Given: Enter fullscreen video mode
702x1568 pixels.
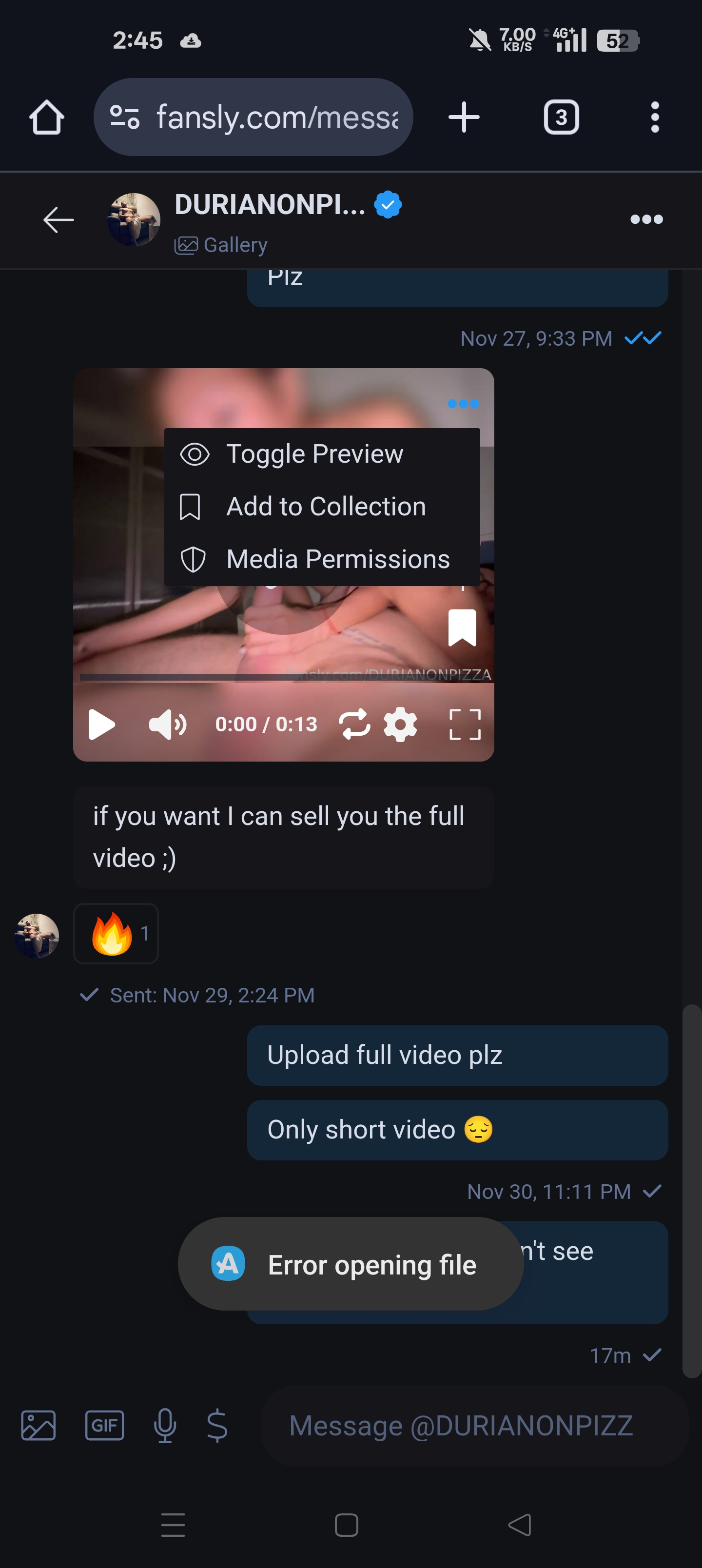Looking at the screenshot, I should click(465, 725).
